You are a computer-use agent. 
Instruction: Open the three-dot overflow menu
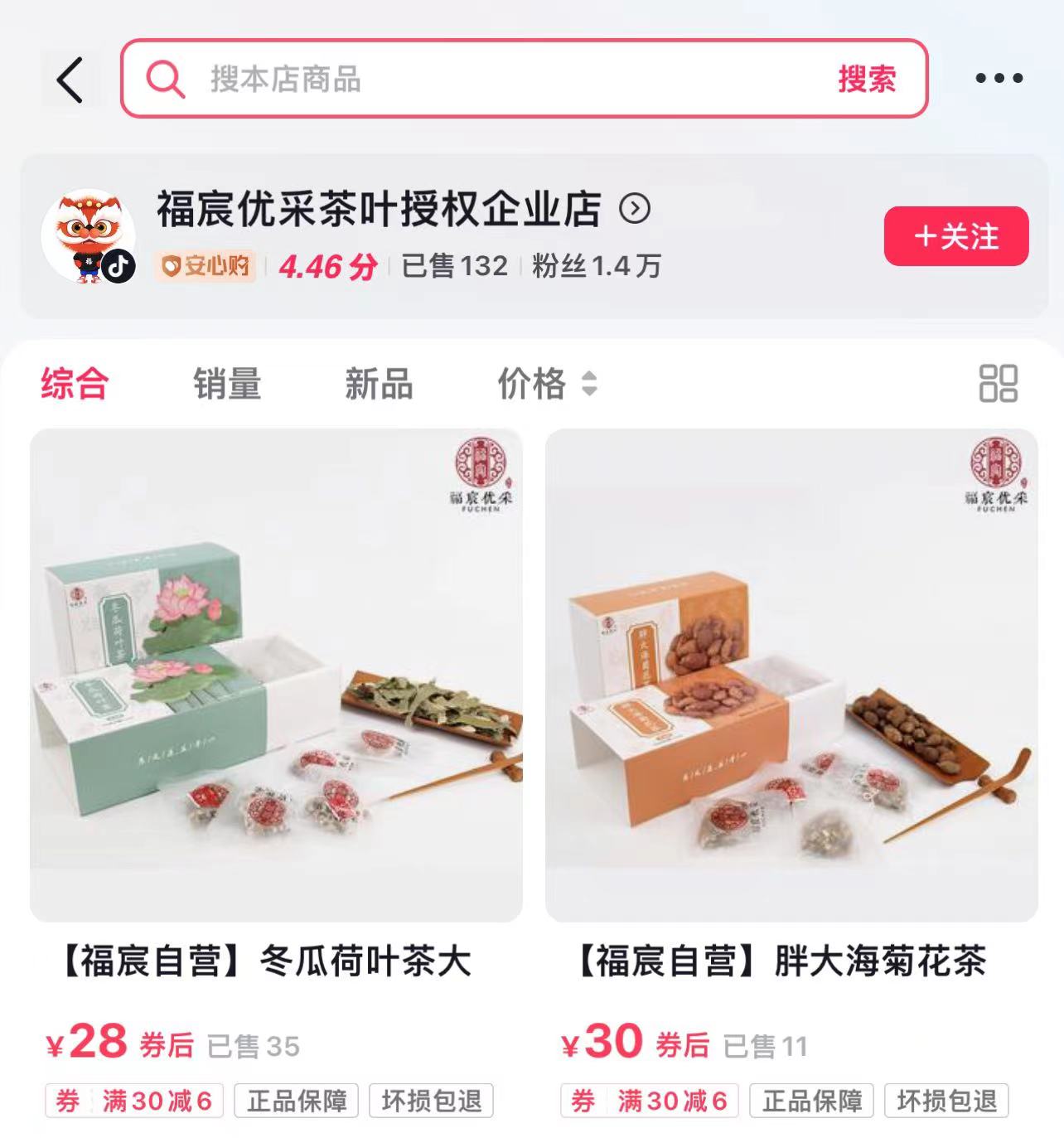[x=999, y=79]
